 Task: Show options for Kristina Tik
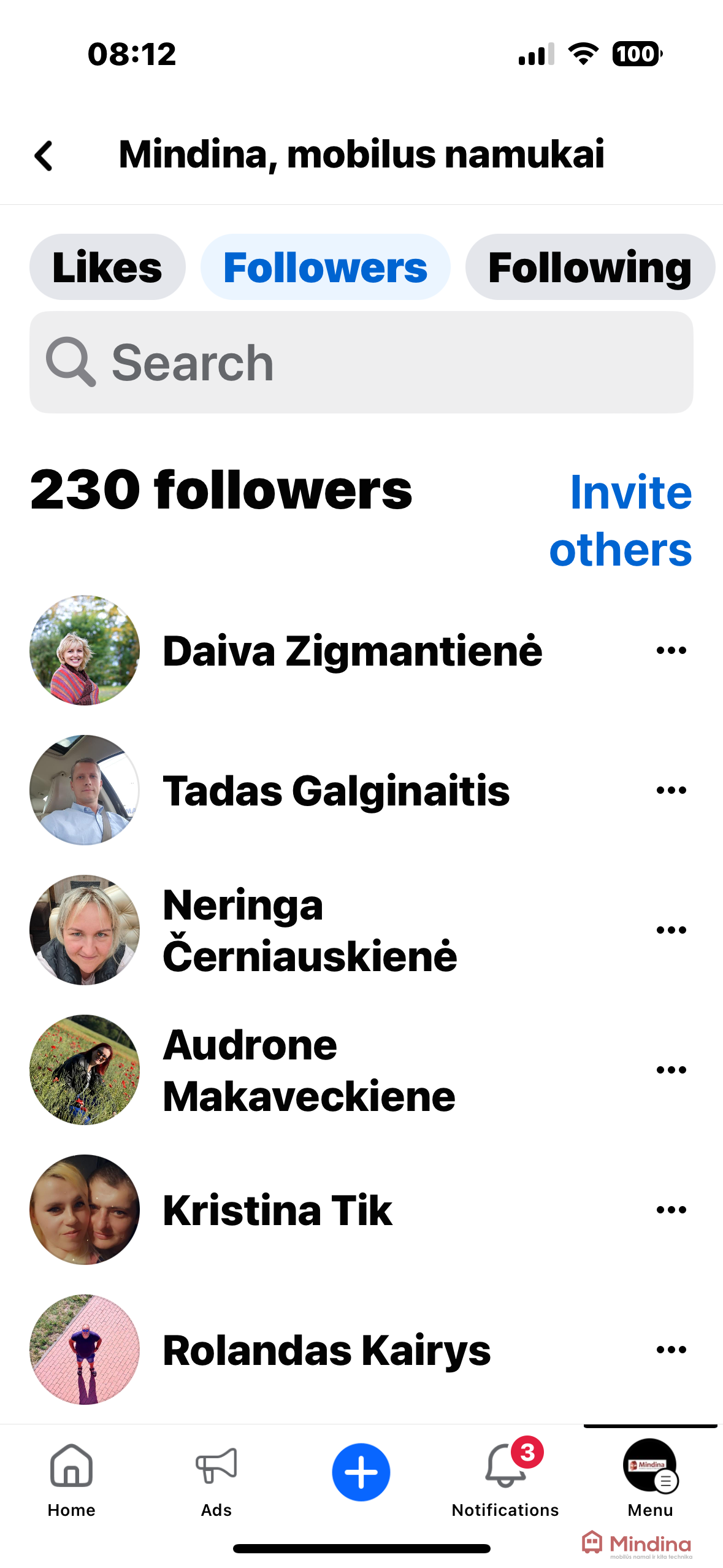pos(671,1210)
